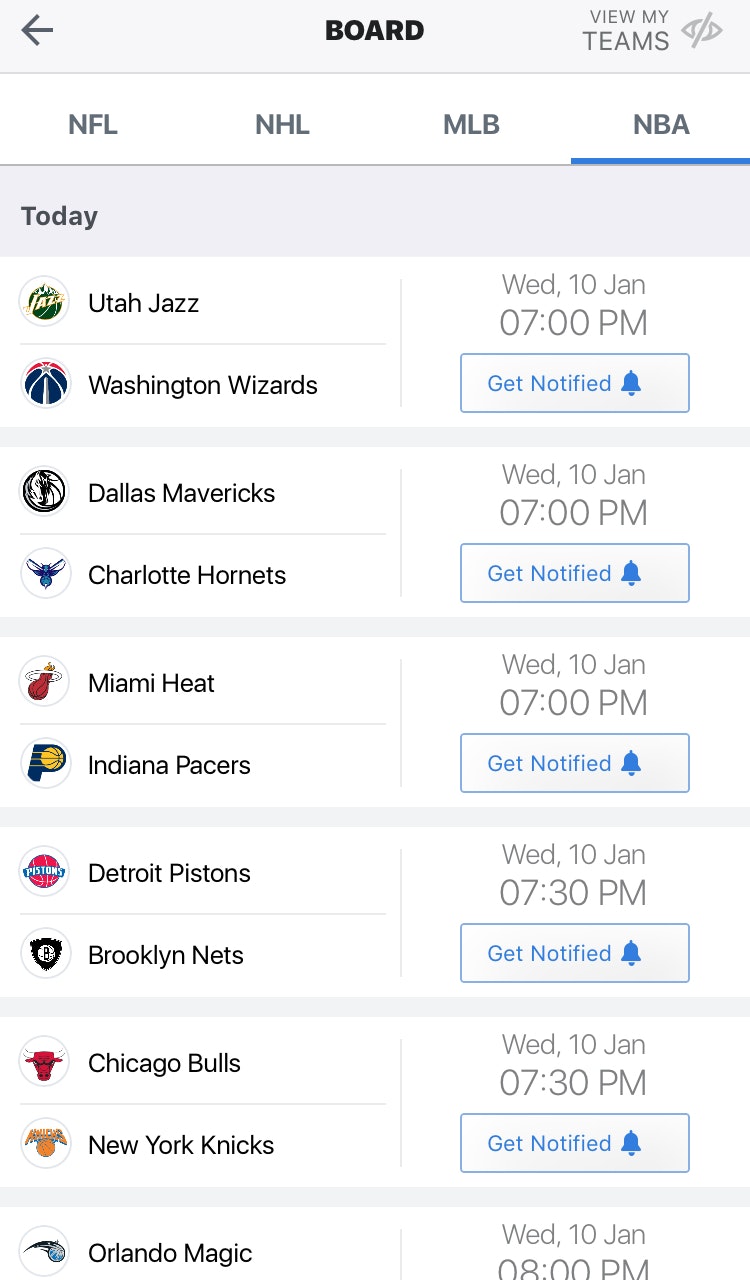Get notified for Pistons vs Nets game
This screenshot has width=750, height=1280.
tap(574, 953)
